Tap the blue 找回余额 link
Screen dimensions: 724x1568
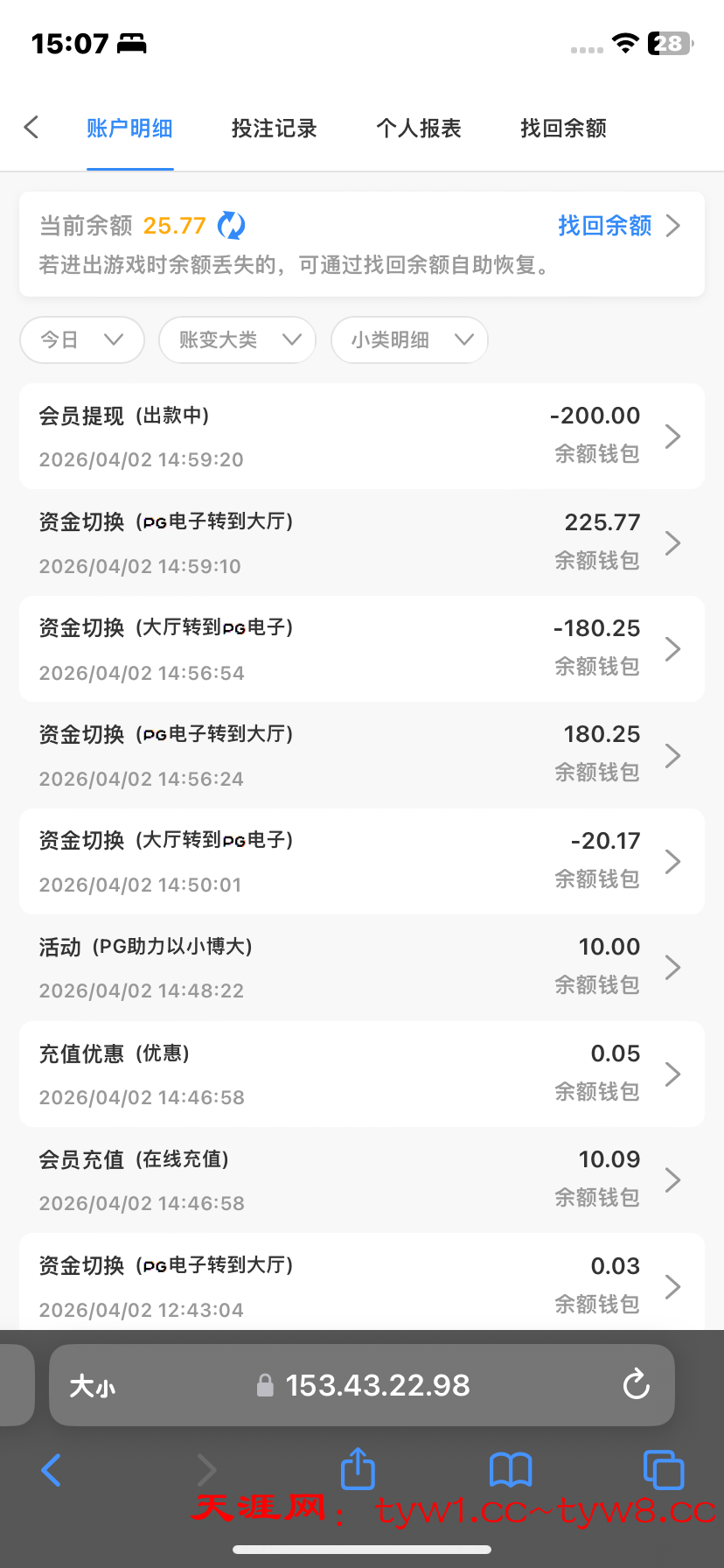[616, 226]
